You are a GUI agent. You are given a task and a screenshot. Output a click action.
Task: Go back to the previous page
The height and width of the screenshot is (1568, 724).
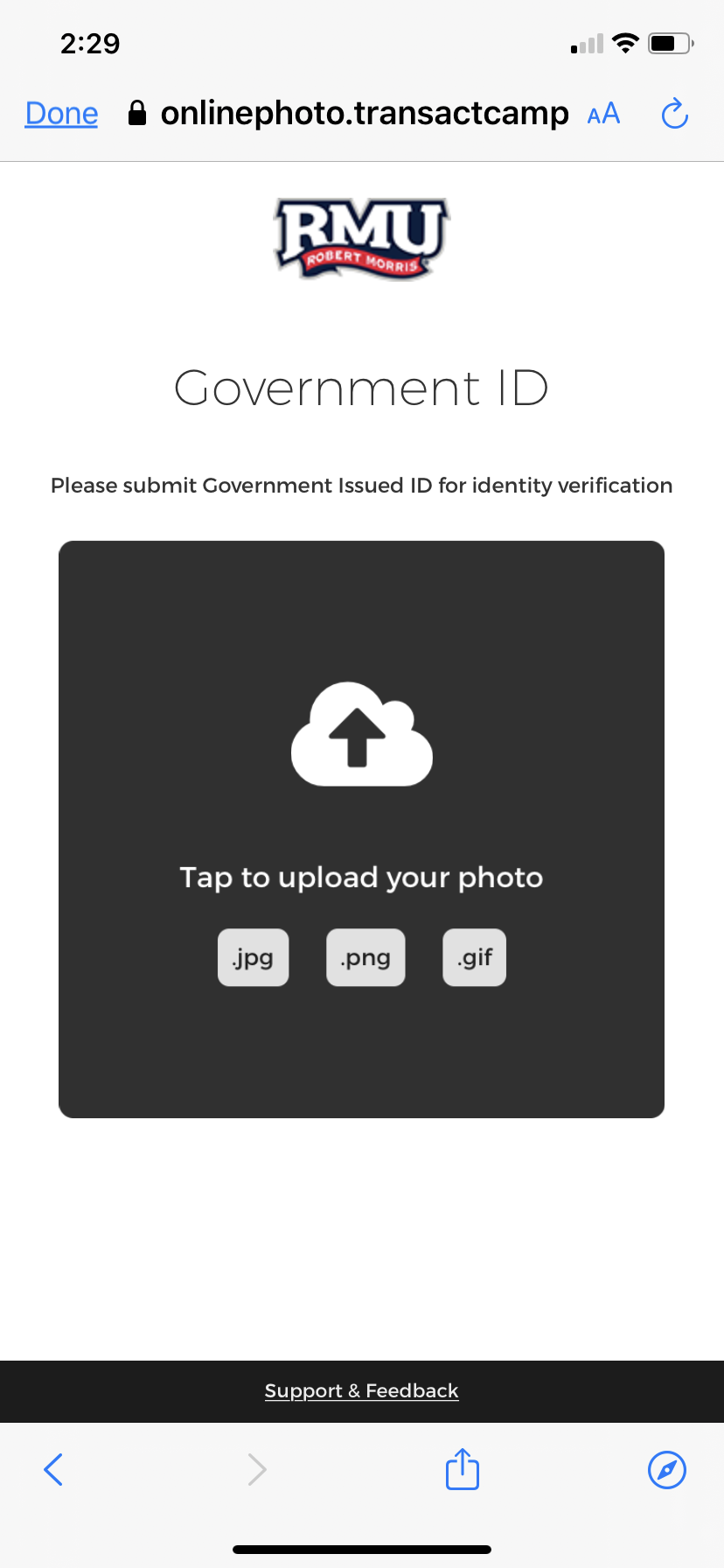tap(53, 1469)
